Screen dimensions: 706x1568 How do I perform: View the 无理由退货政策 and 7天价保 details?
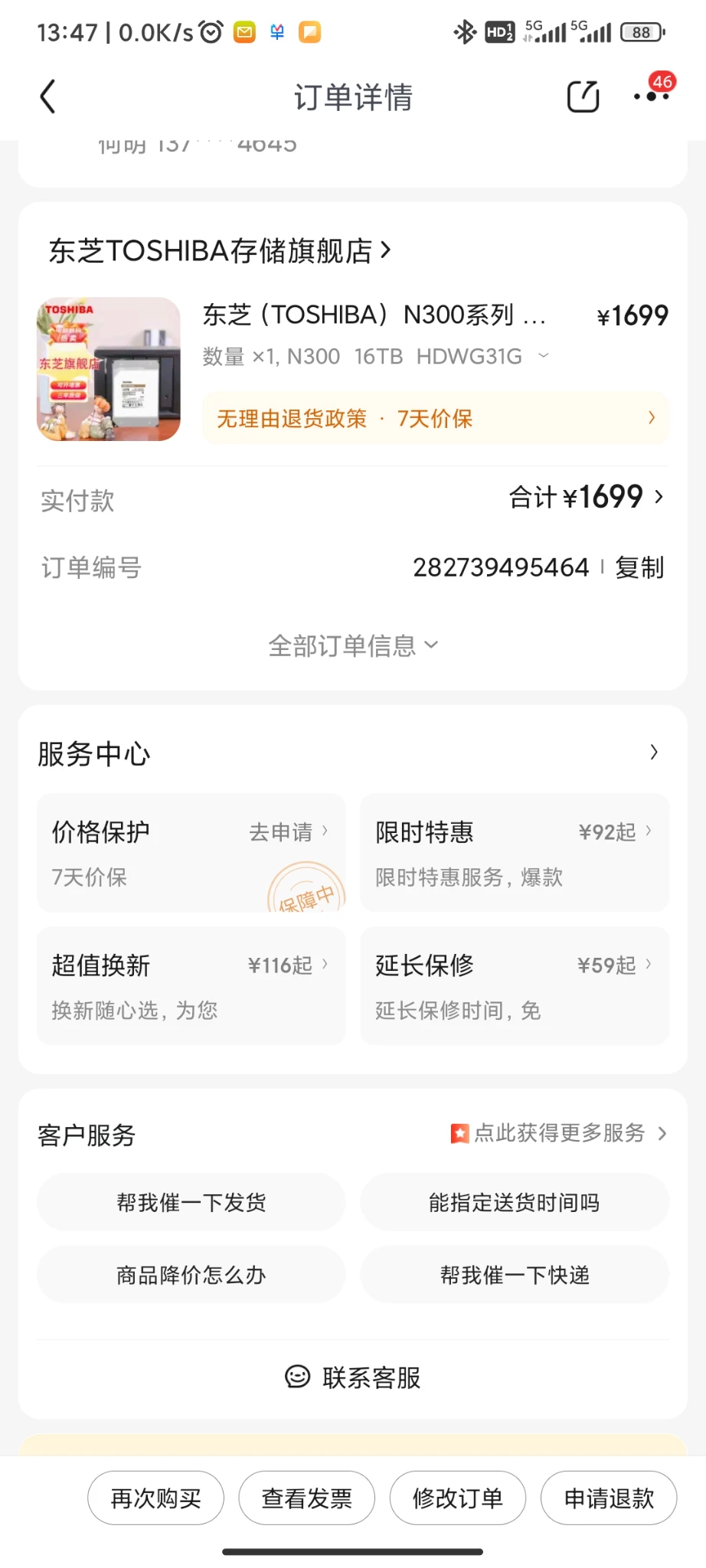[x=435, y=419]
